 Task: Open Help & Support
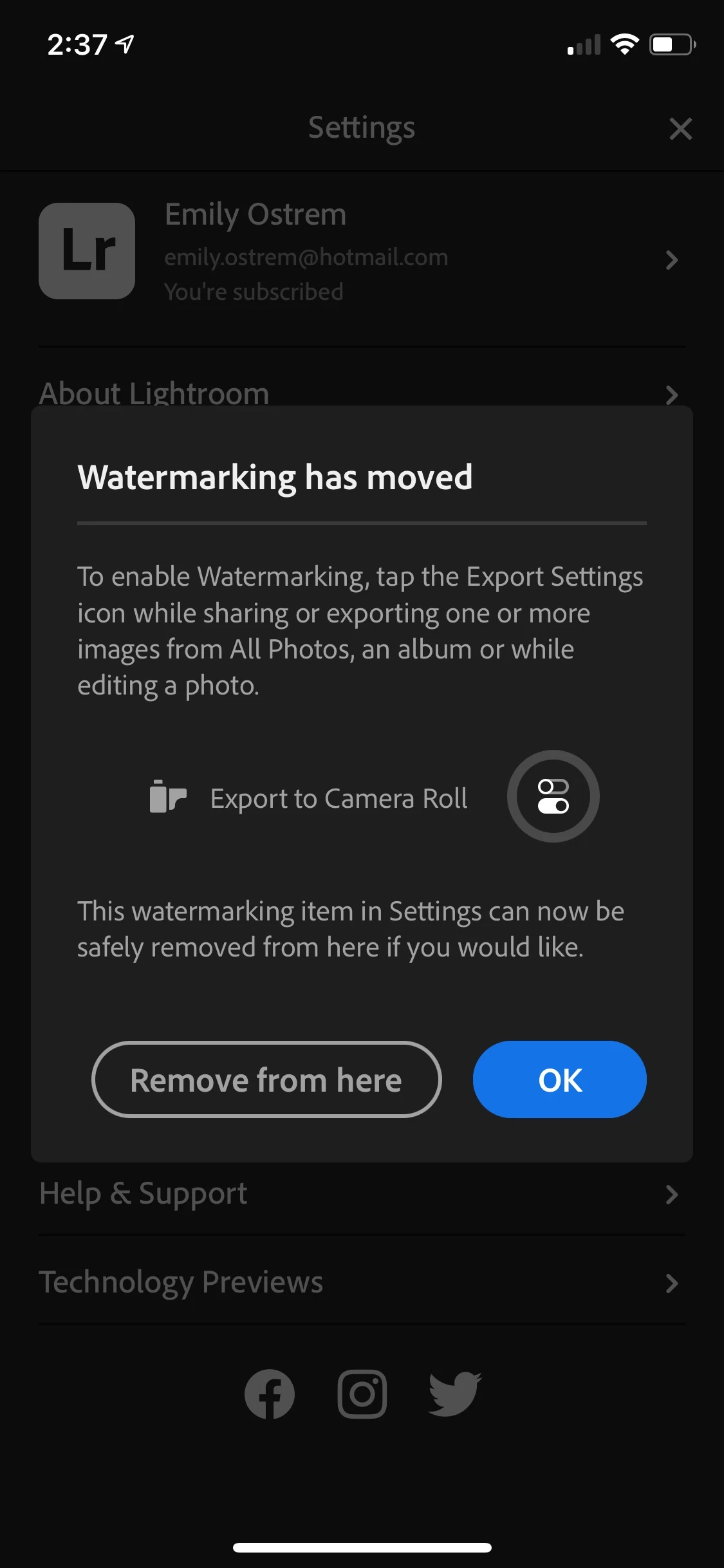tap(360, 1194)
